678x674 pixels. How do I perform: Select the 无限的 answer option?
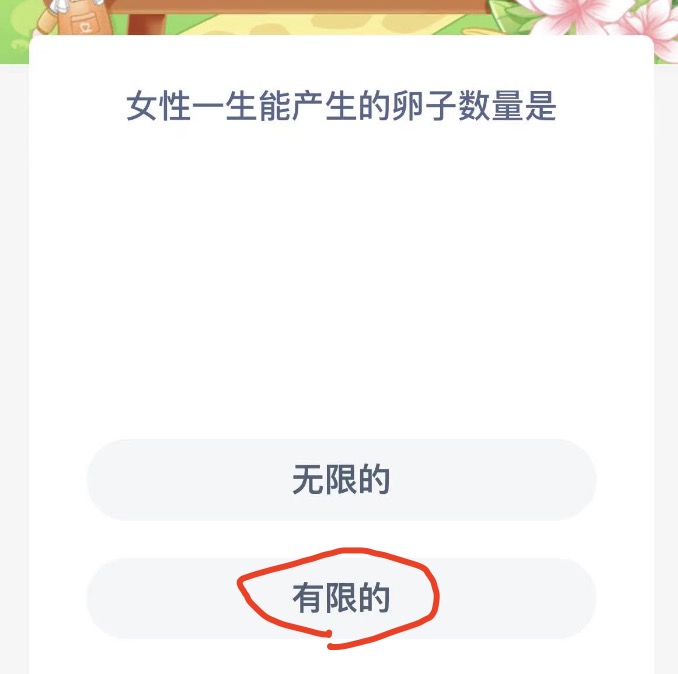click(x=340, y=480)
